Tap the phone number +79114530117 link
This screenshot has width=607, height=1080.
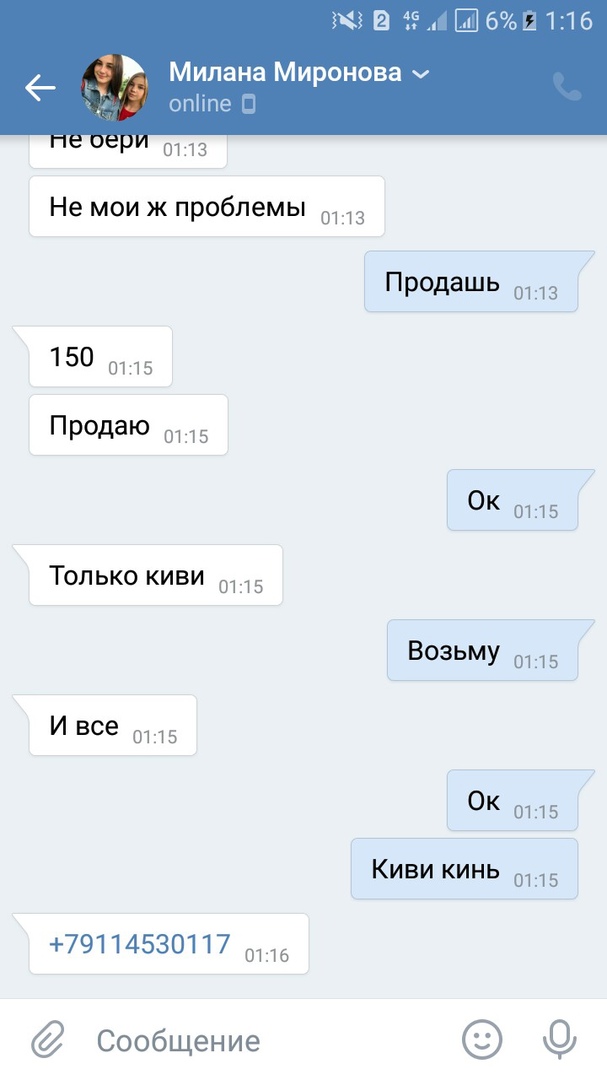coord(140,943)
